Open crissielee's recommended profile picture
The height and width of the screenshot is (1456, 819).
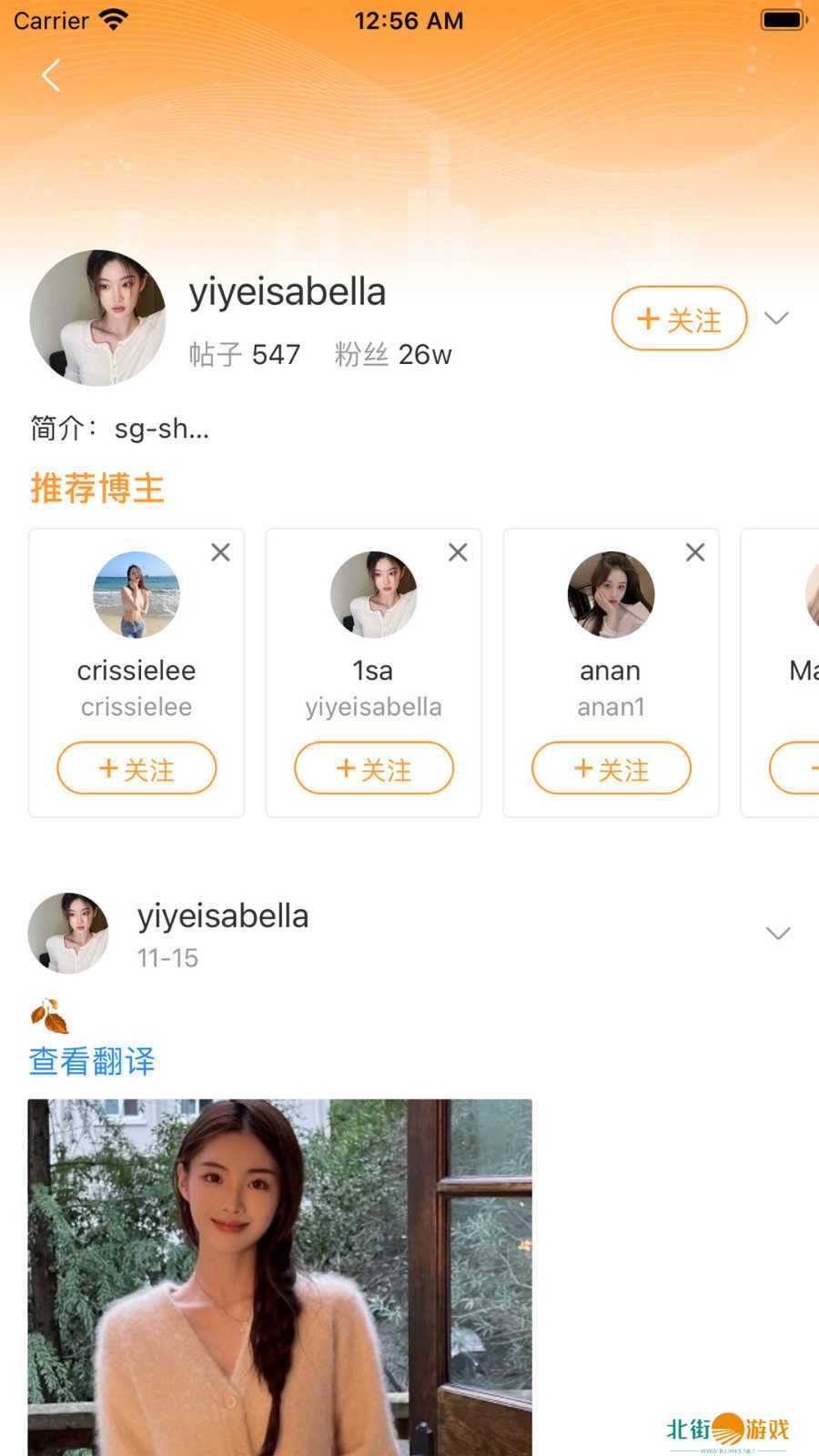(136, 594)
